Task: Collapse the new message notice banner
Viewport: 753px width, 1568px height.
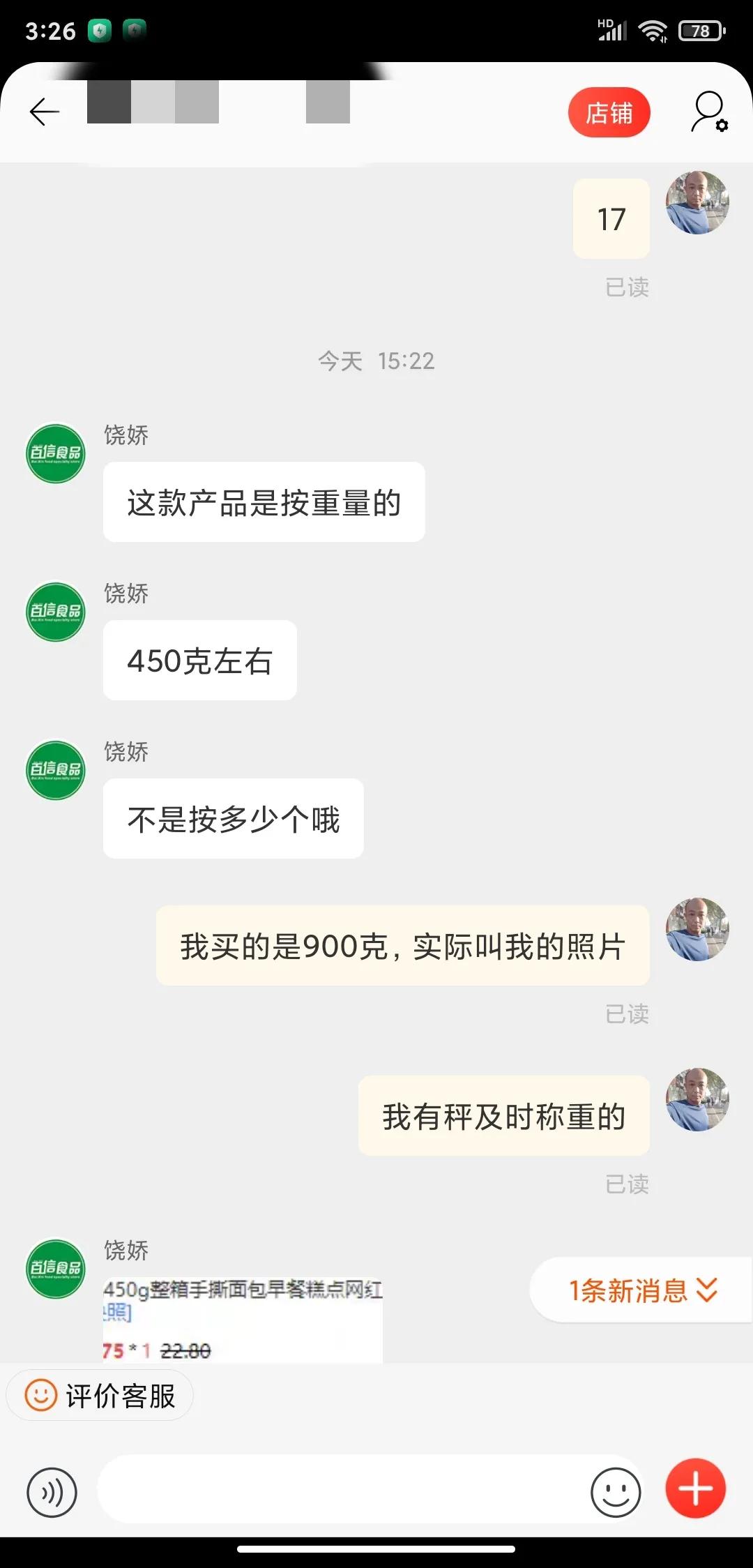Action: (640, 1290)
